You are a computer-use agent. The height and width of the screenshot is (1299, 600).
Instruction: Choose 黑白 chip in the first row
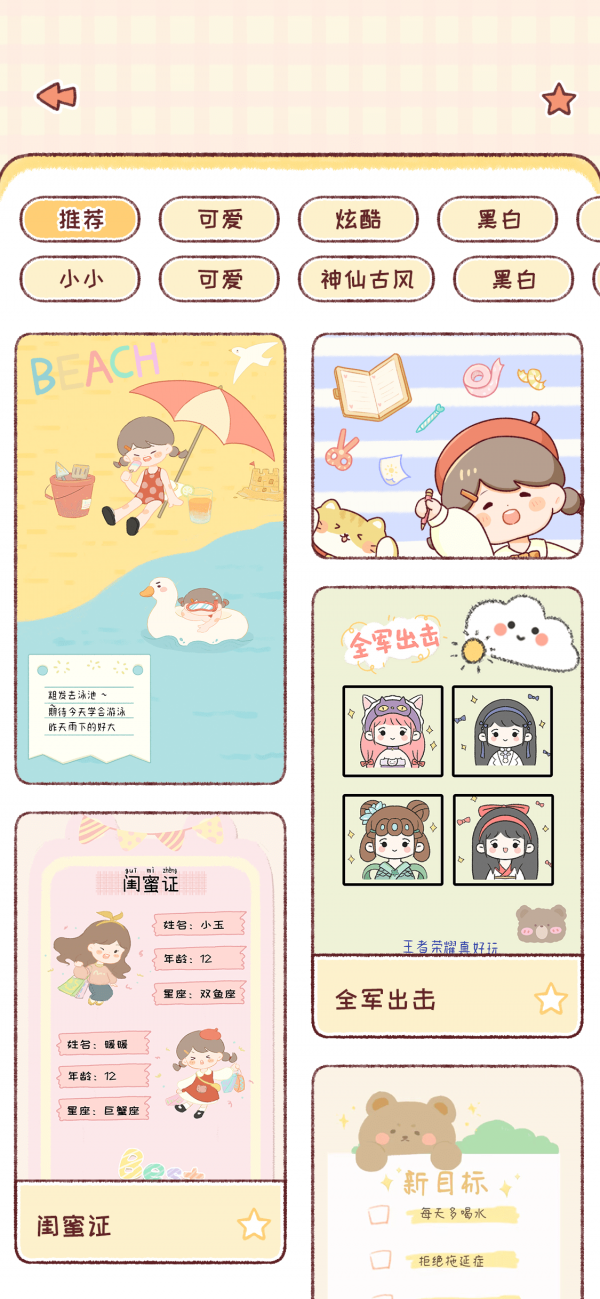pyautogui.click(x=497, y=219)
